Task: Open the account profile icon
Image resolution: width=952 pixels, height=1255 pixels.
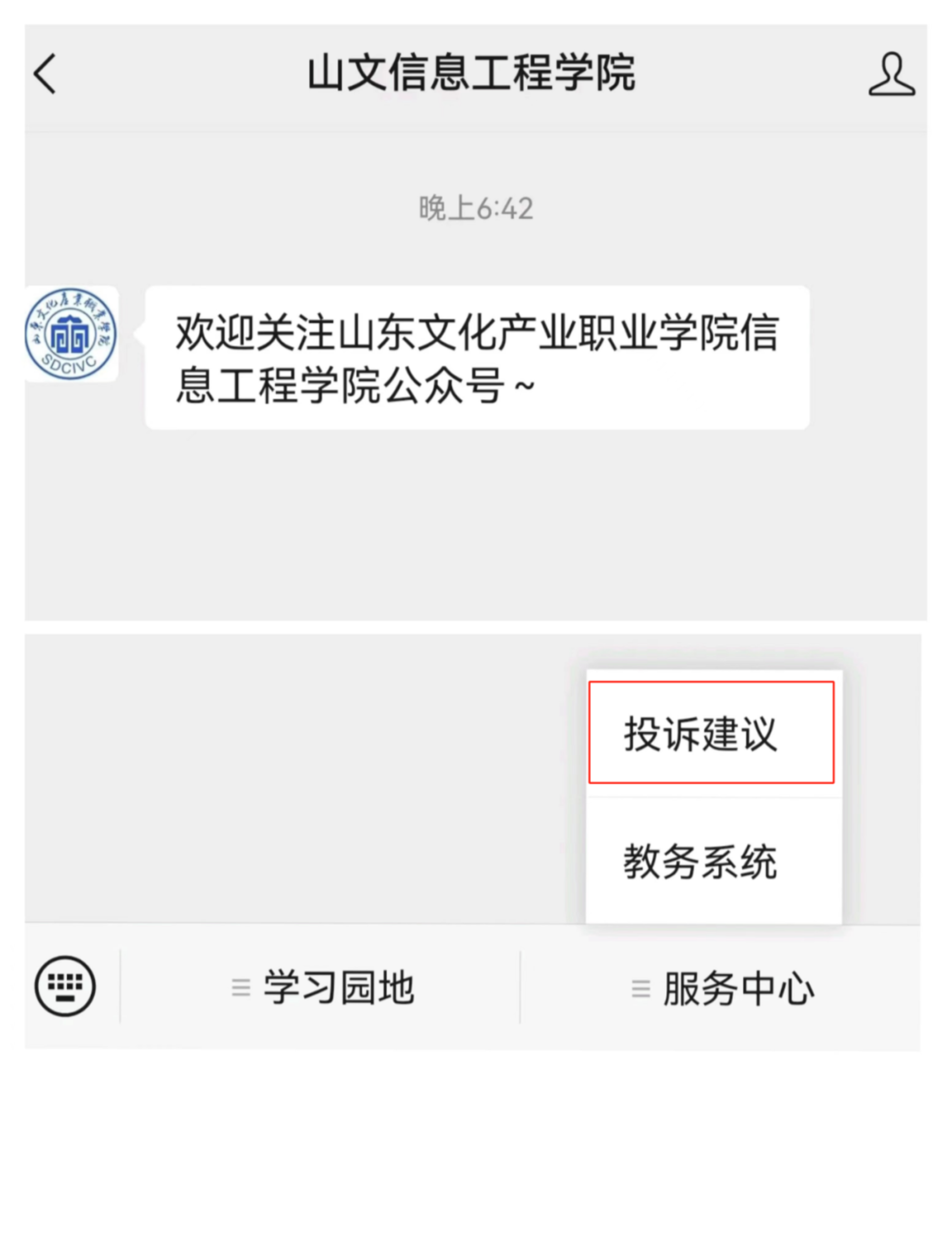Action: (891, 74)
